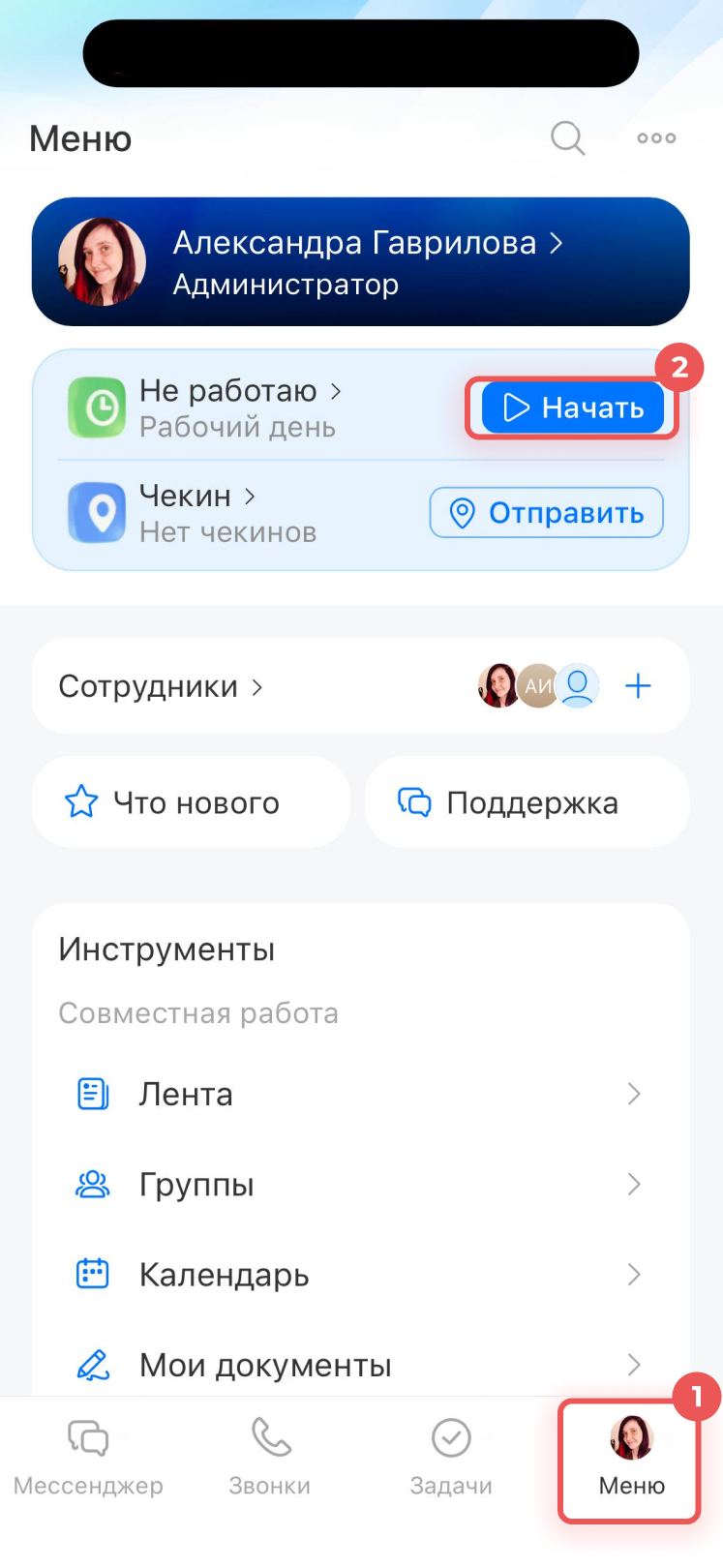Contact Поддержка
The height and width of the screenshot is (1568, 723).
[527, 802]
